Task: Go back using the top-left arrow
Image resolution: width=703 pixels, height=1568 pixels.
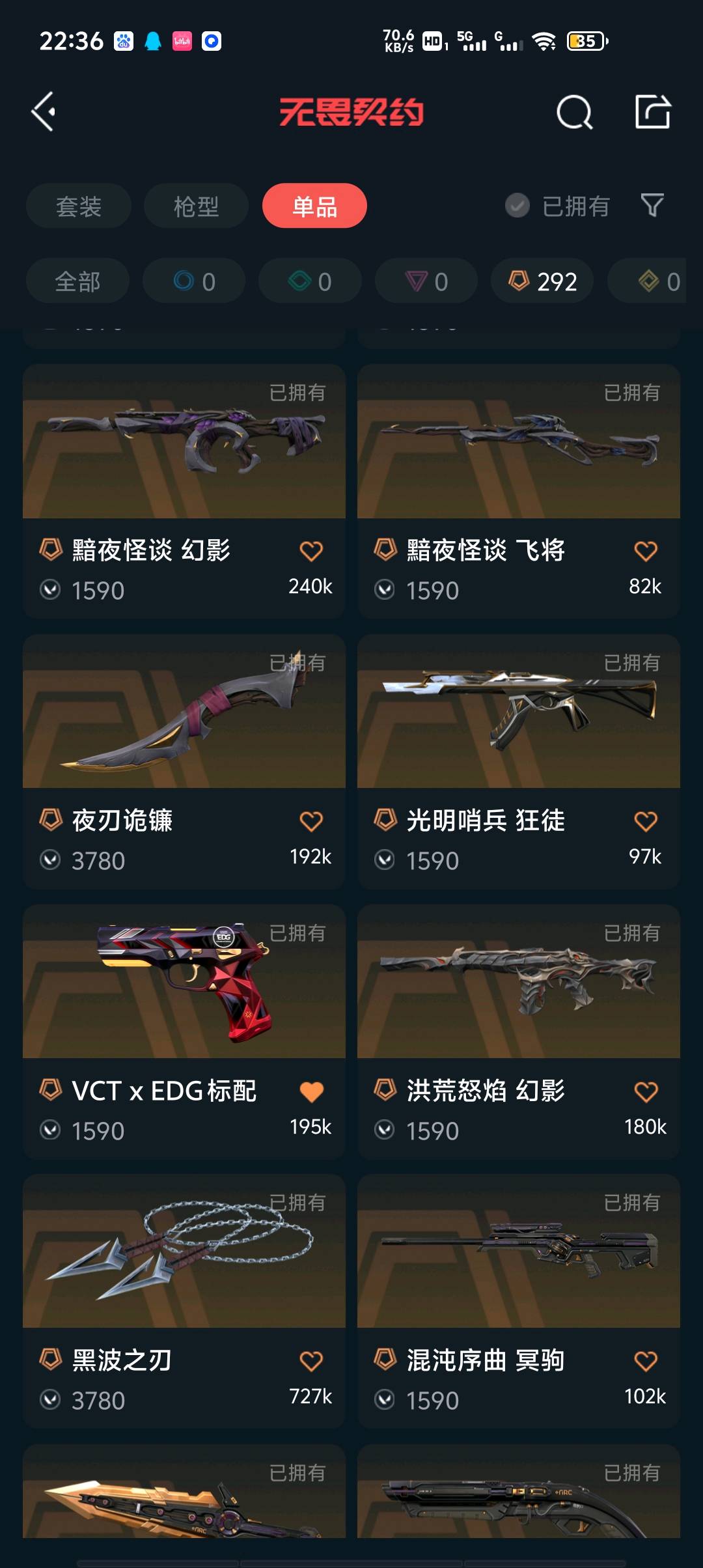Action: [x=44, y=112]
